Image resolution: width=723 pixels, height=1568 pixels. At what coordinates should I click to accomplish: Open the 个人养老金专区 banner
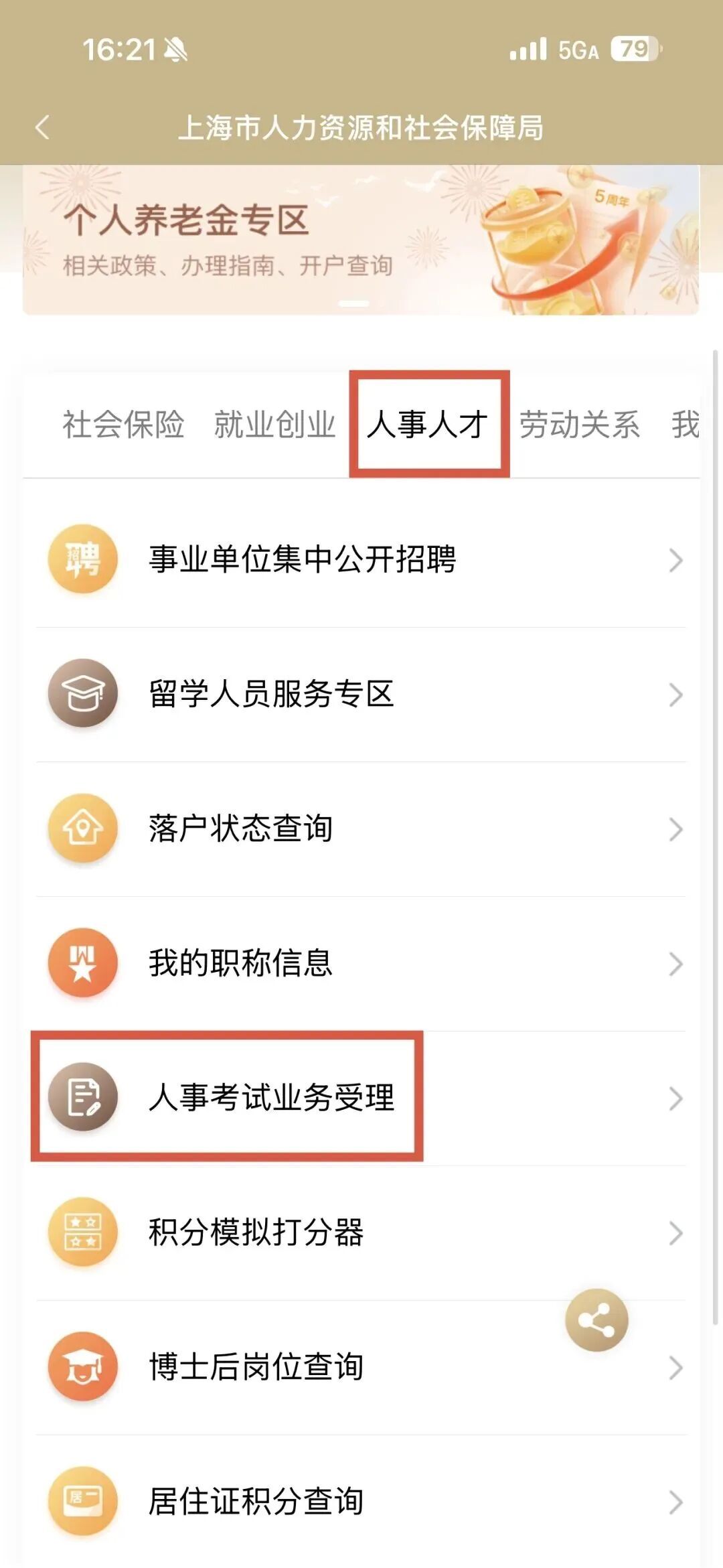[x=360, y=240]
